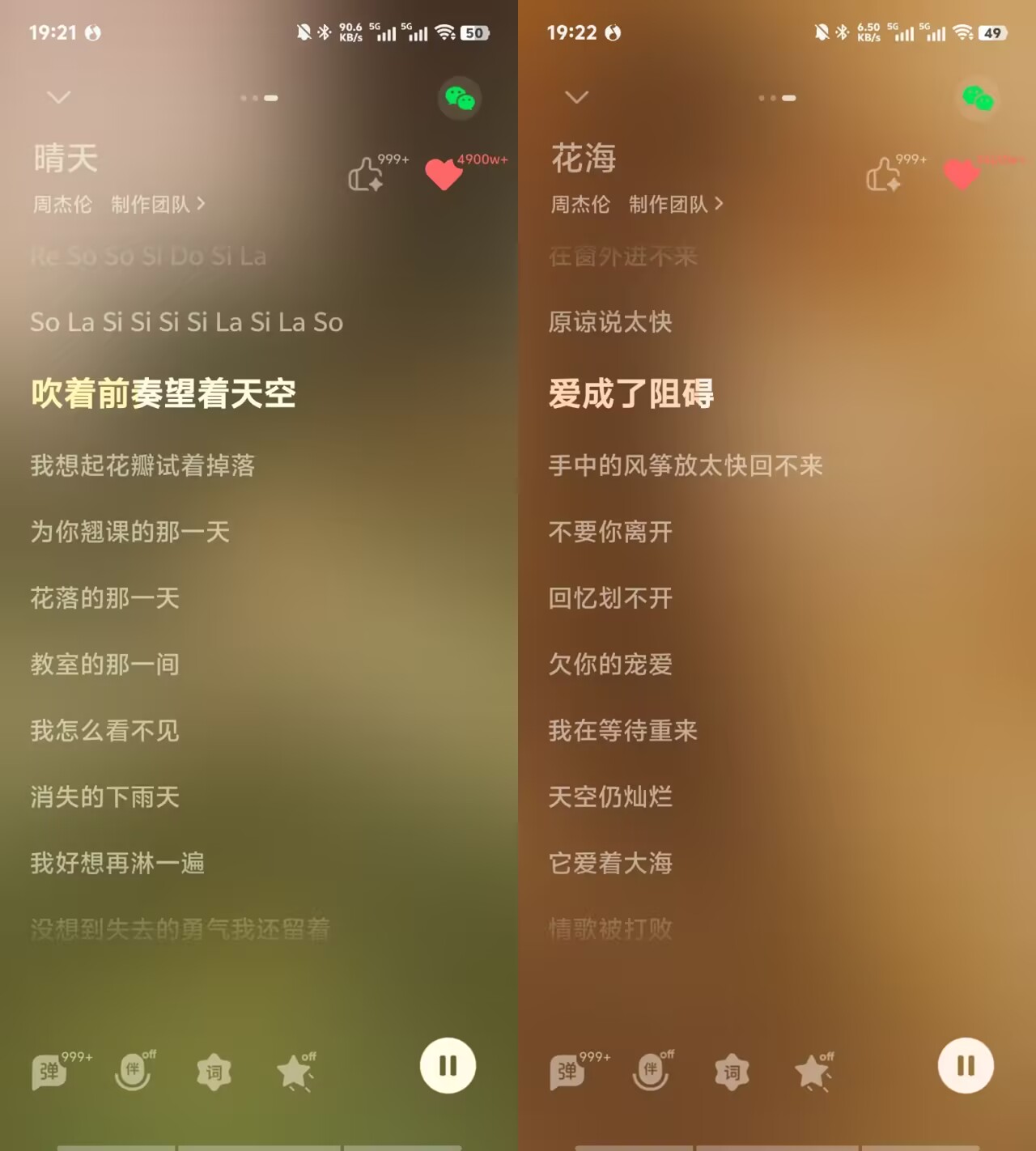Toggle the star effect on 晴天 screen
Image resolution: width=1036 pixels, height=1151 pixels.
294,1072
